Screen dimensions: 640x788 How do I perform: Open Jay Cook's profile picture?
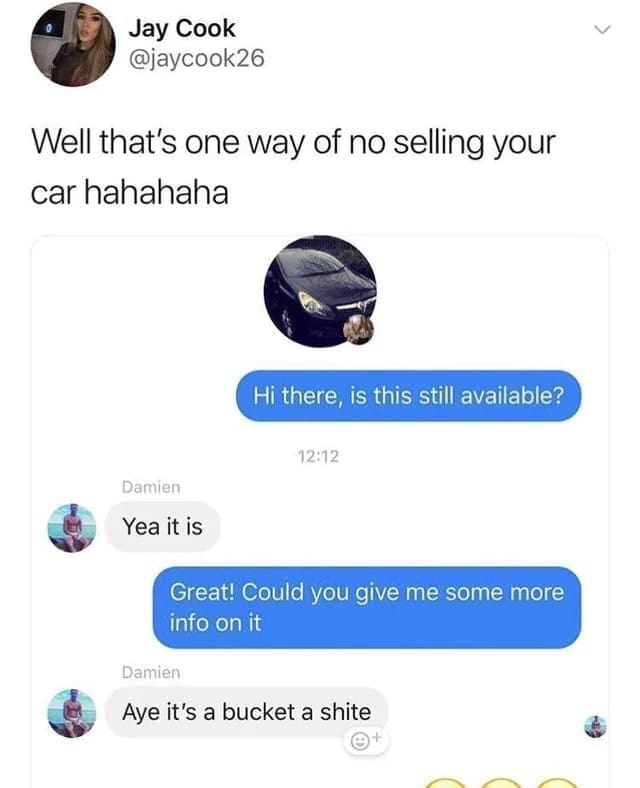click(x=72, y=45)
